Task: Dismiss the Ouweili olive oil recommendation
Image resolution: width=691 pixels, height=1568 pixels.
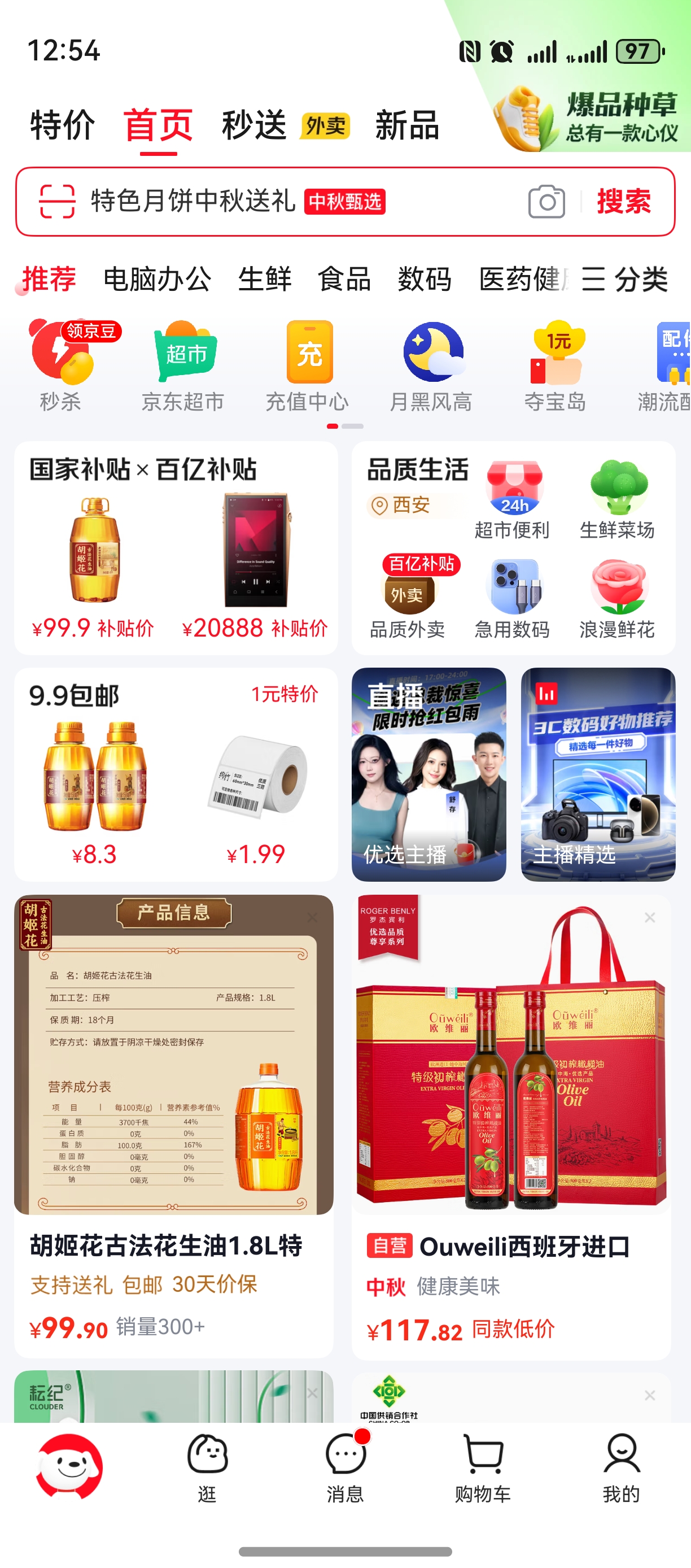Action: pos(650,917)
